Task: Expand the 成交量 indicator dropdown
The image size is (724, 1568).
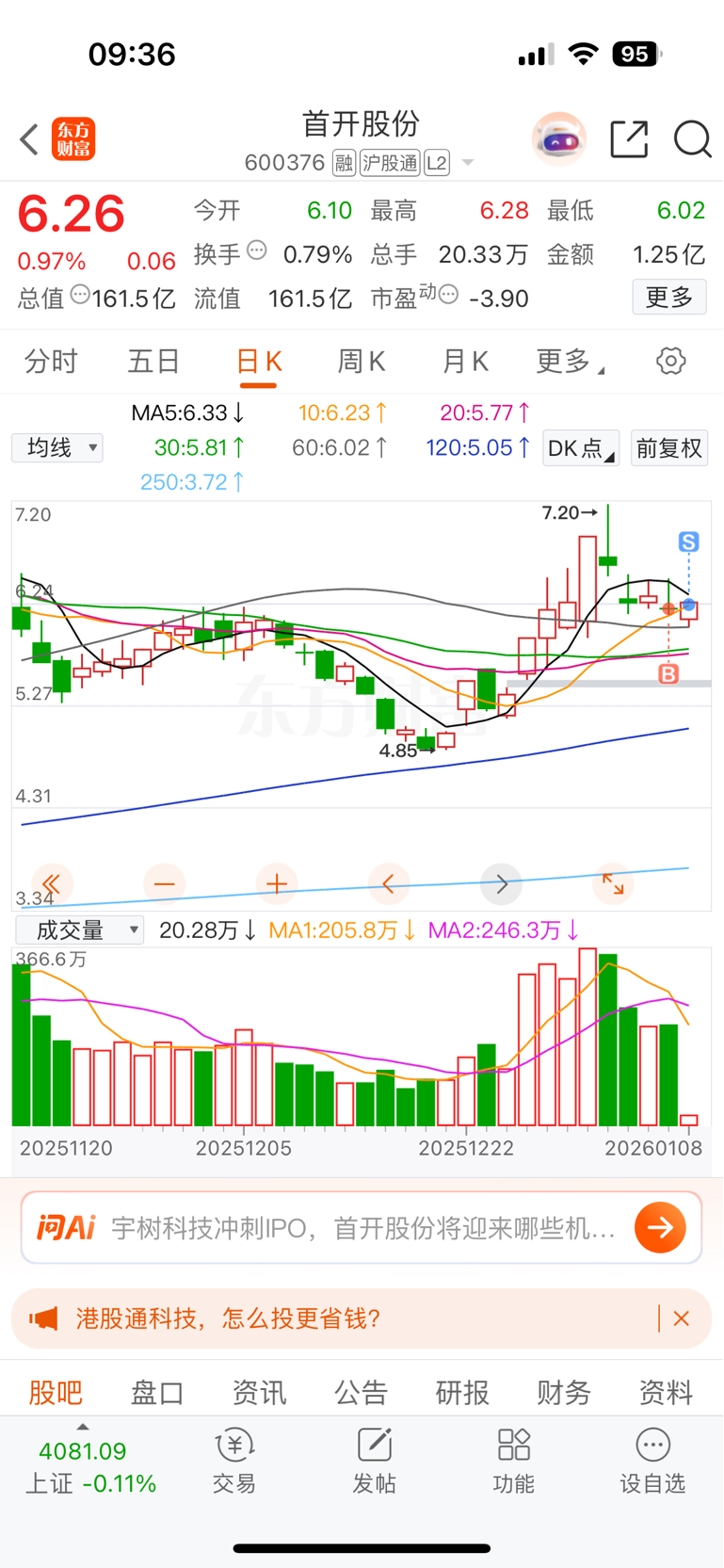Action: pyautogui.click(x=80, y=930)
